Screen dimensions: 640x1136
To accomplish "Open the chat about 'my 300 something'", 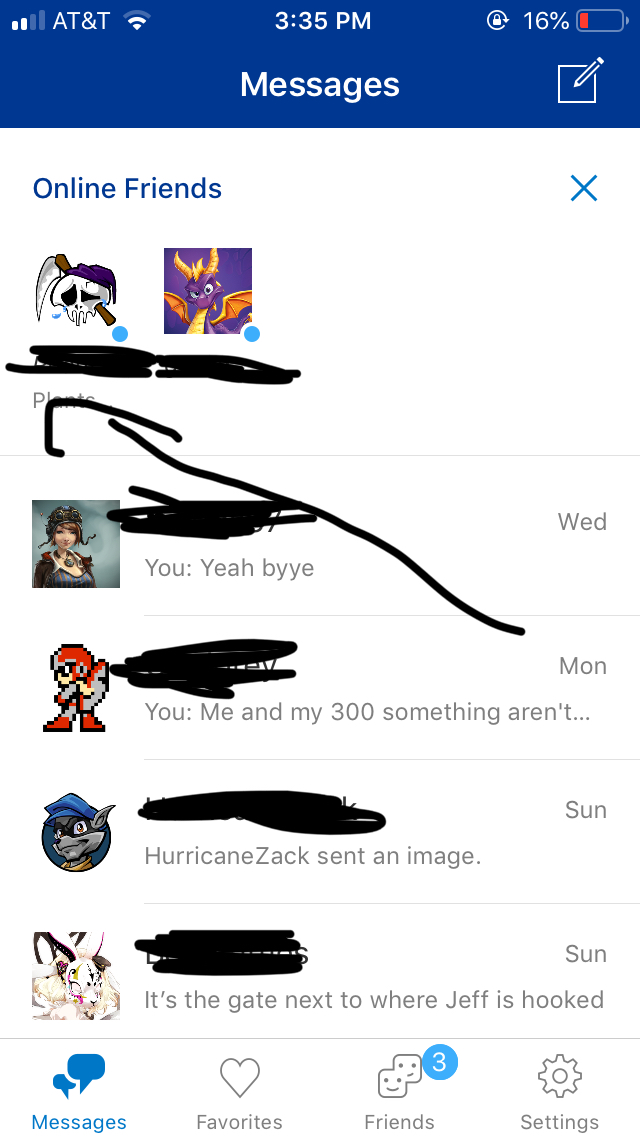I will [320, 688].
